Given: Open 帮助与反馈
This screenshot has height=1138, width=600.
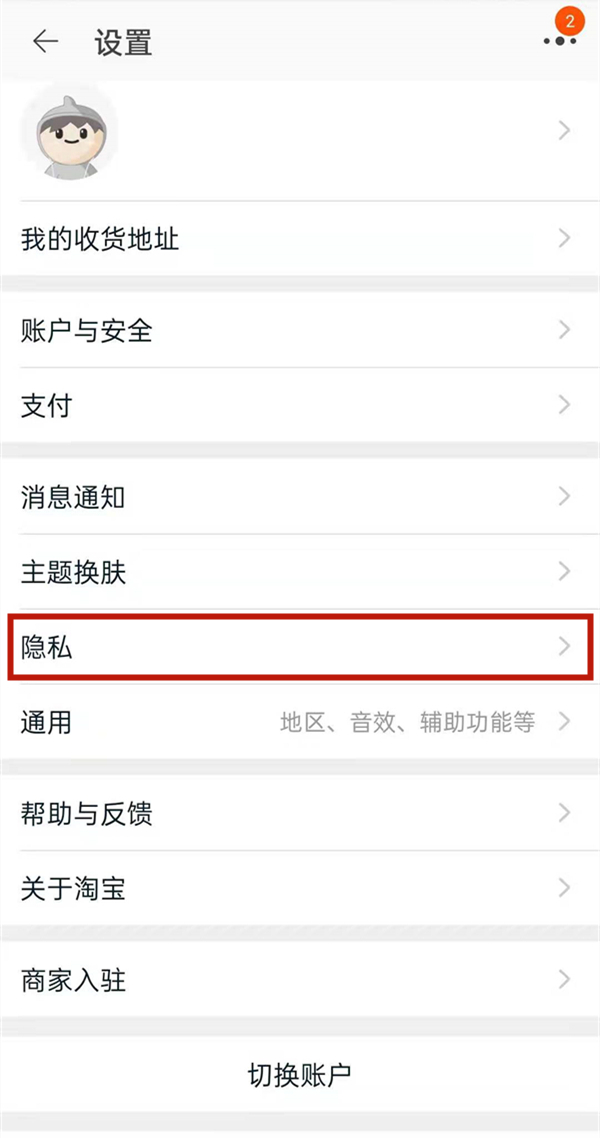Looking at the screenshot, I should [300, 813].
